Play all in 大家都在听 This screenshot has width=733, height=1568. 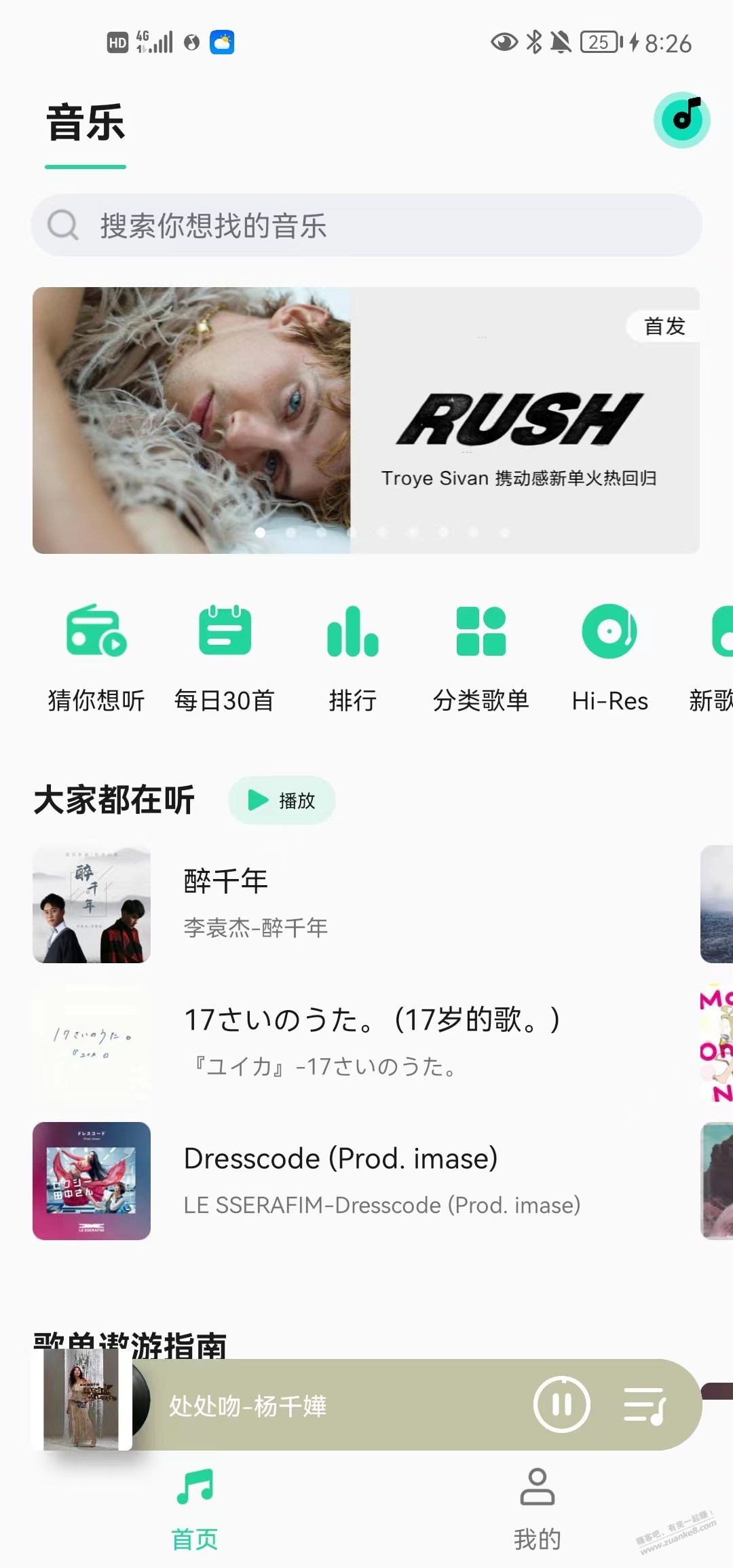pyautogui.click(x=282, y=800)
